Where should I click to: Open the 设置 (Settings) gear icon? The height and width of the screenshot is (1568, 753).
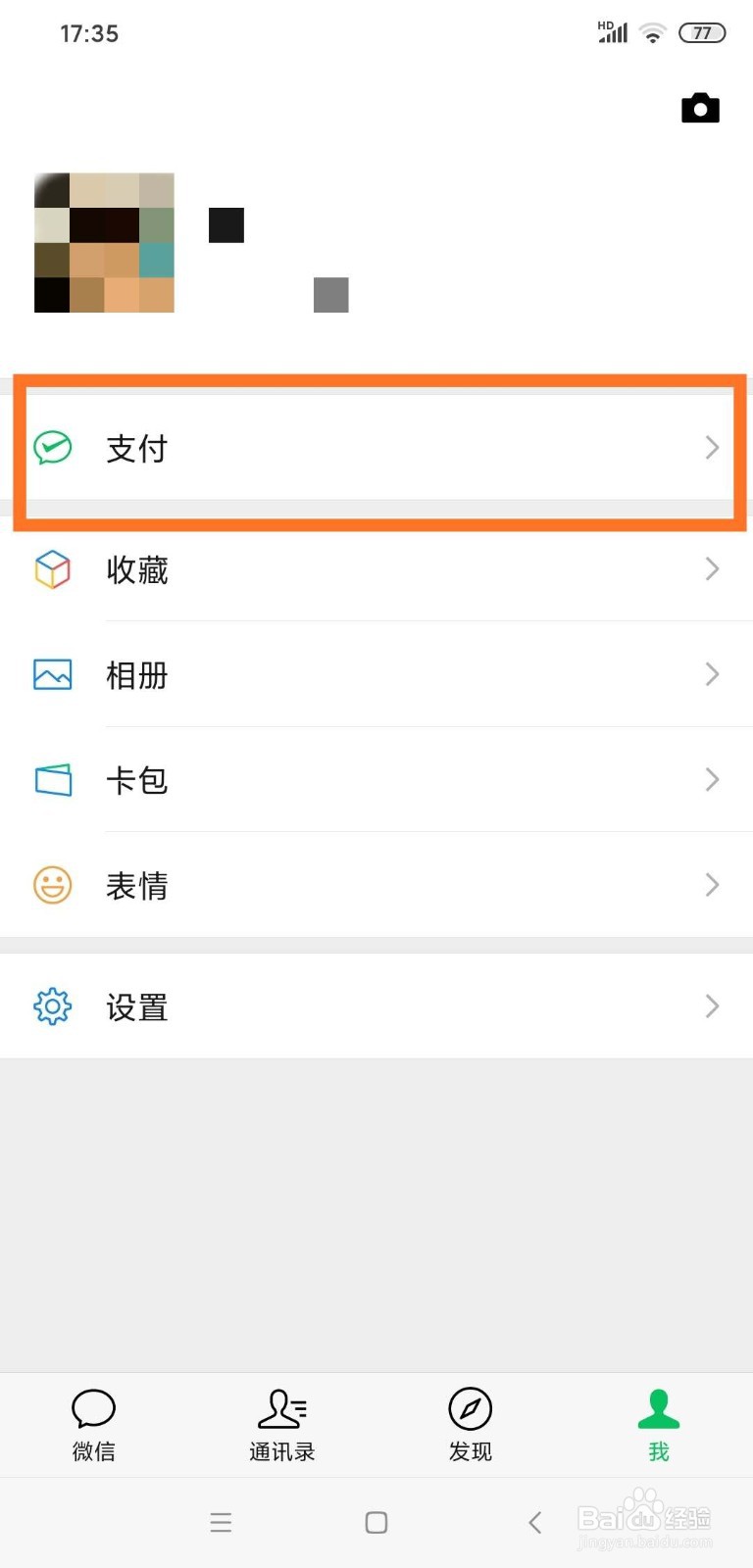[51, 1006]
